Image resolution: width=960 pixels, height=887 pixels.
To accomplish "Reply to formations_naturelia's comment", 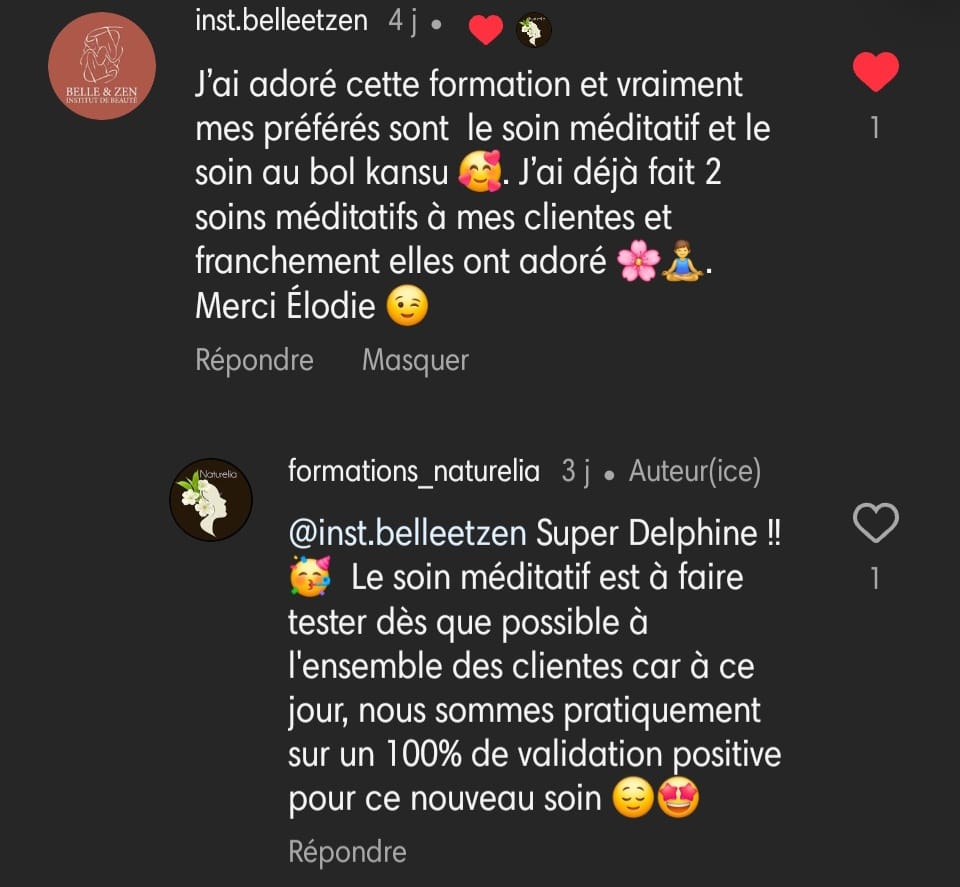I will point(347,851).
